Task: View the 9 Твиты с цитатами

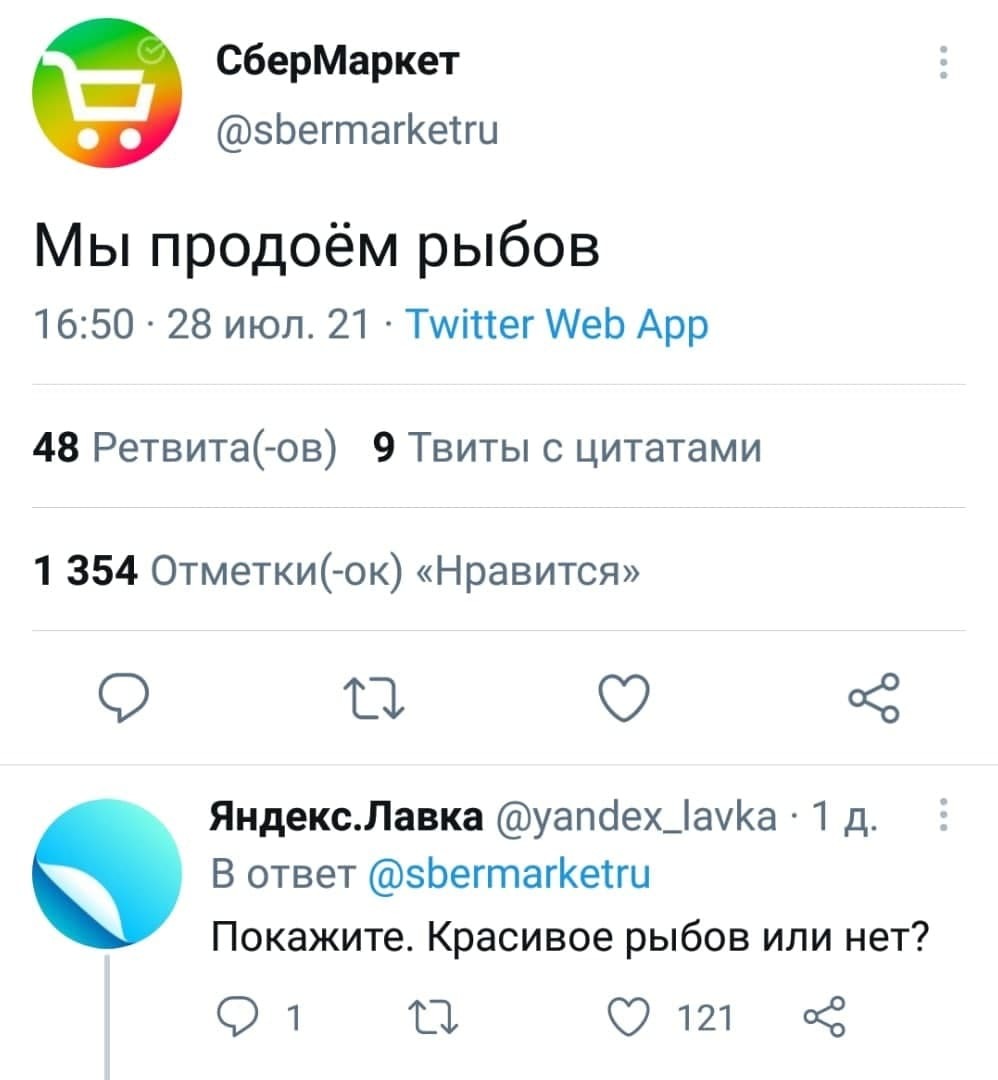Action: (568, 448)
